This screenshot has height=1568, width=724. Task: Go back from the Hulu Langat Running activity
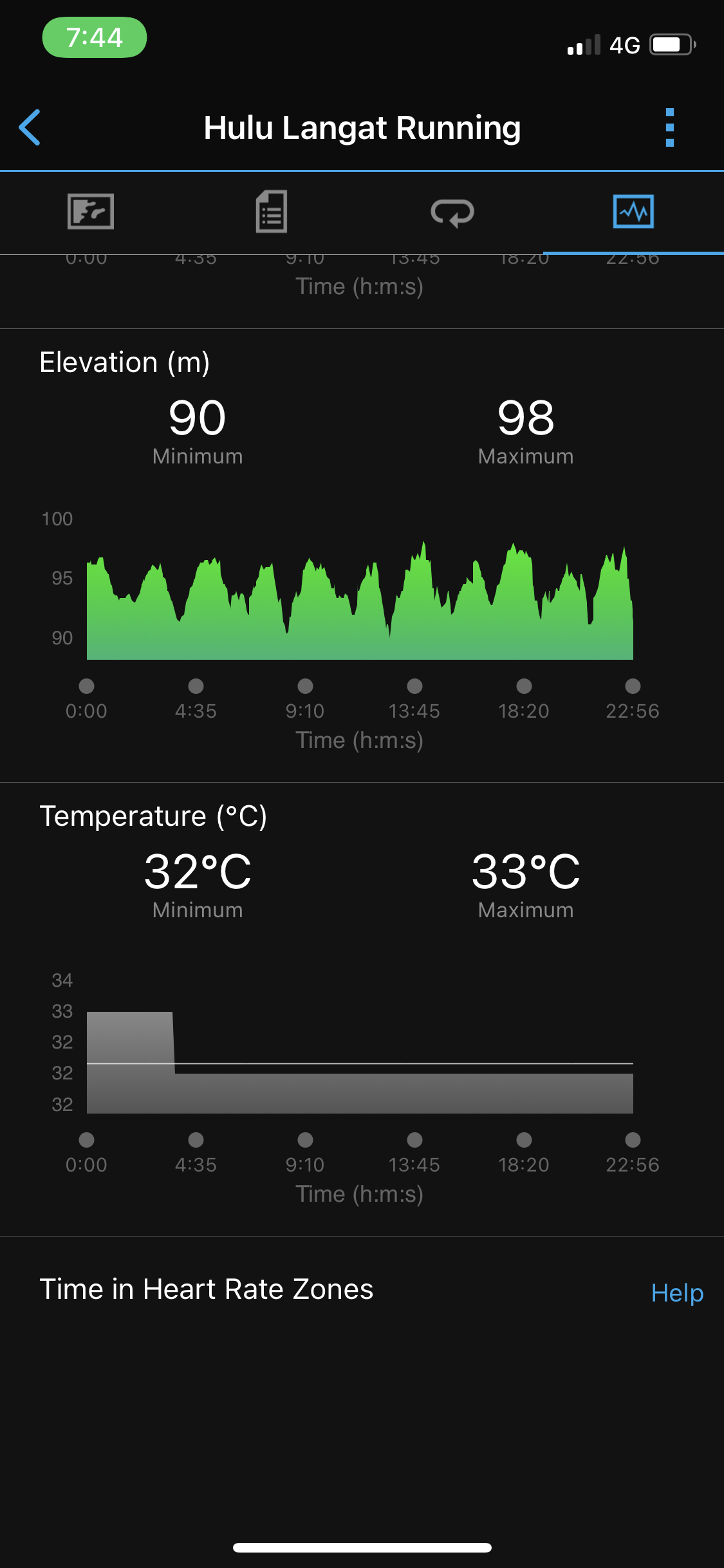pos(30,127)
